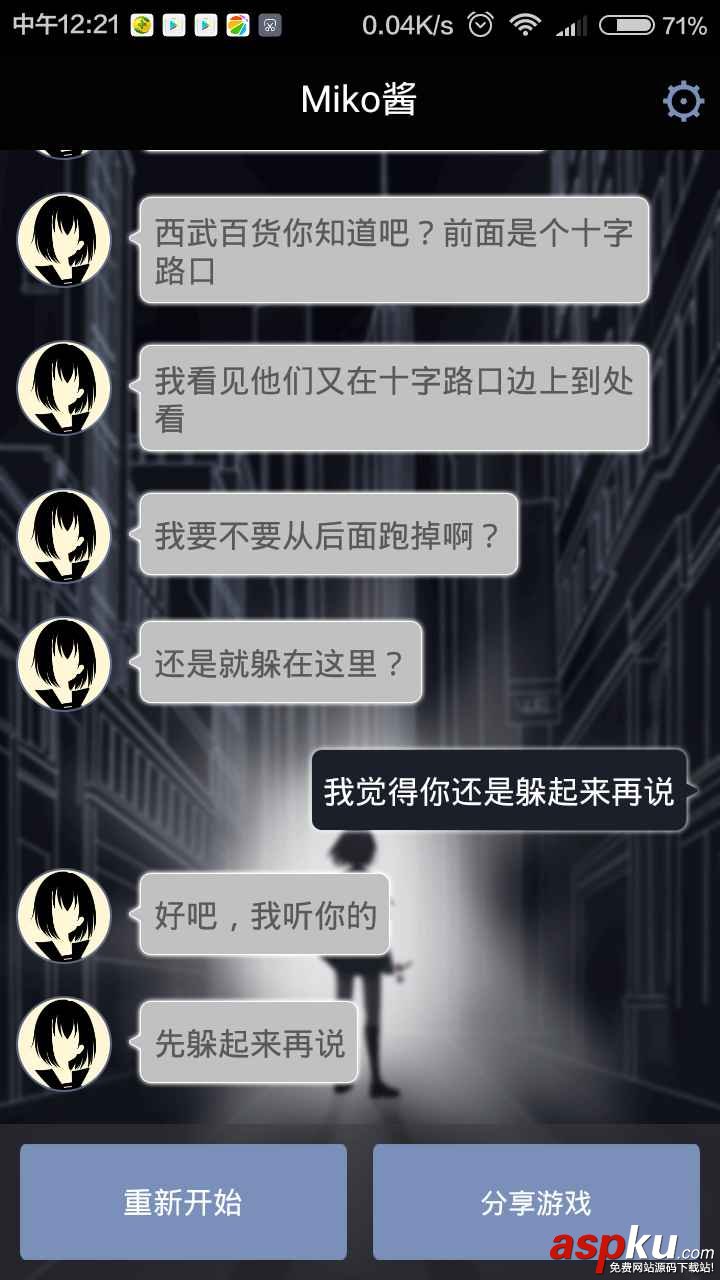This screenshot has height=1280, width=720.
Task: Tap the 重新开始 restart button
Action: (x=183, y=1201)
